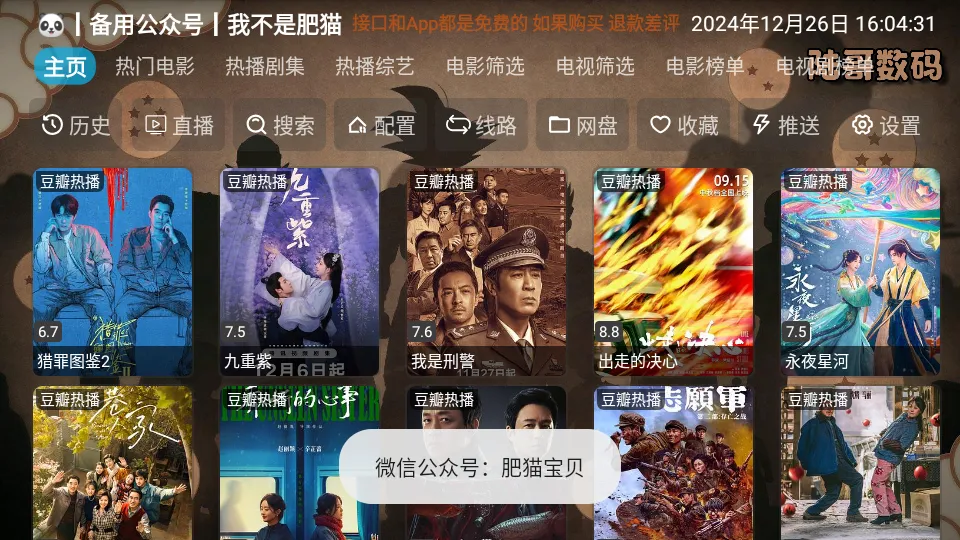Go to the 电视筛选 tab
This screenshot has height=540, width=960.
pos(595,67)
